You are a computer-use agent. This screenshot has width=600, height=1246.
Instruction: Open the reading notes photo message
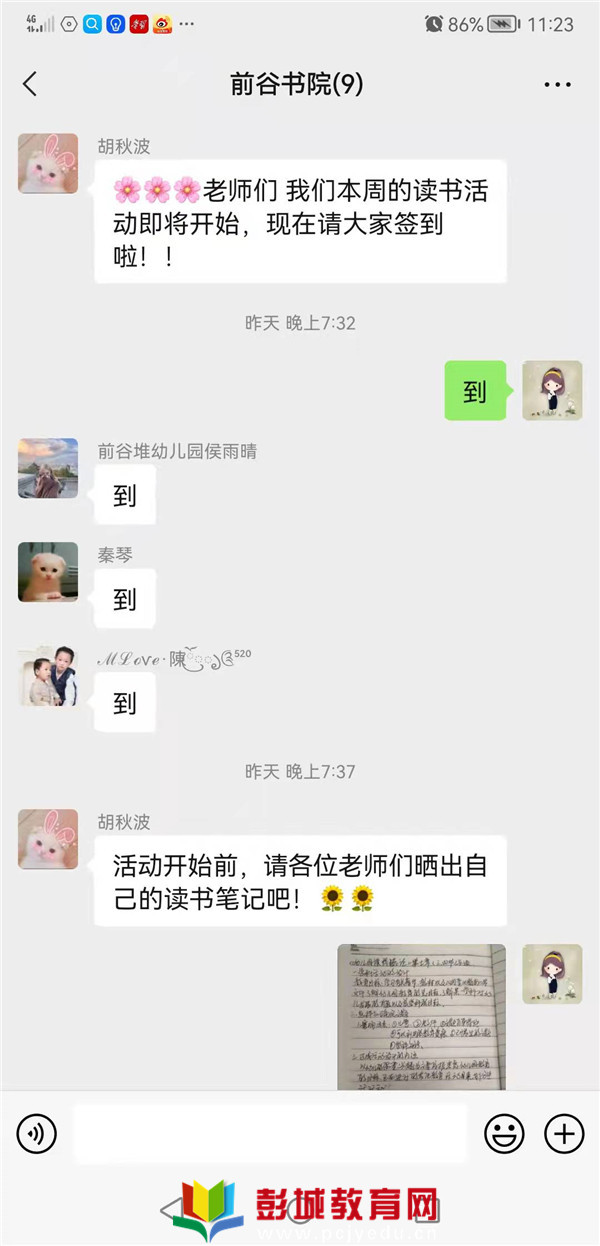[x=421, y=1016]
